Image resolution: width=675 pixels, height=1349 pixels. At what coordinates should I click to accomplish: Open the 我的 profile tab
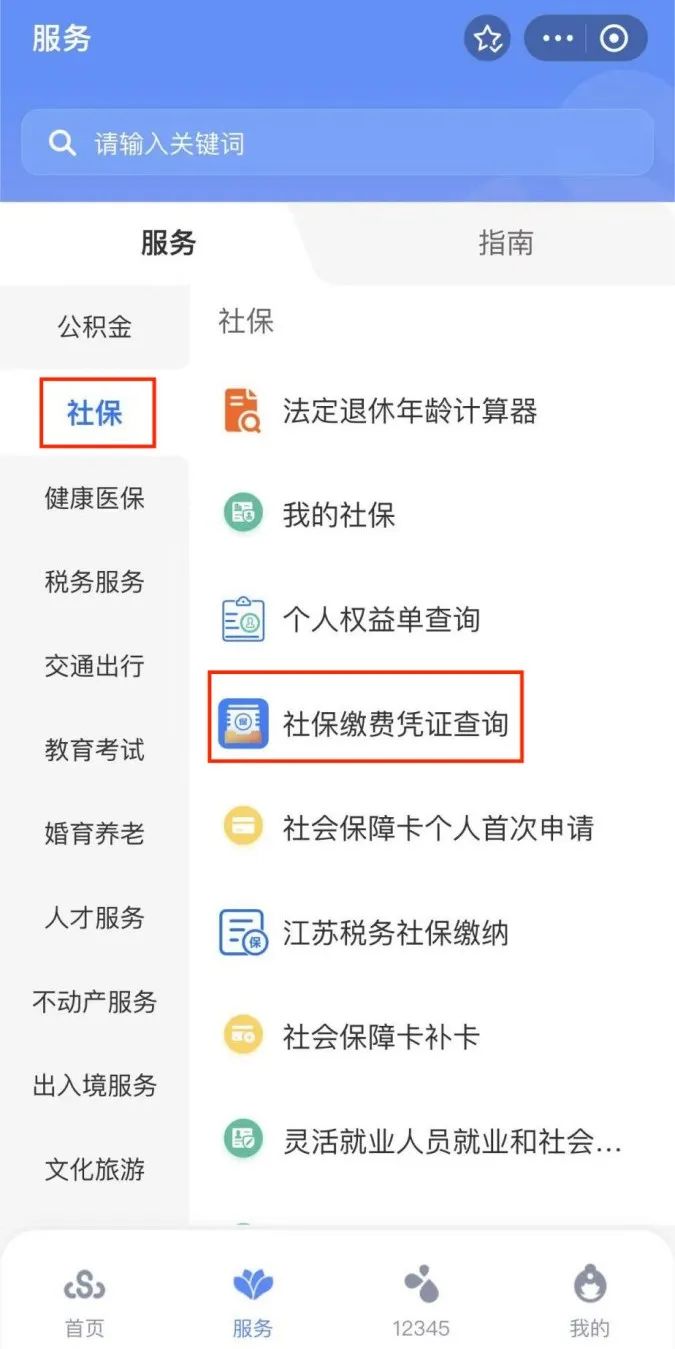[x=589, y=1301]
